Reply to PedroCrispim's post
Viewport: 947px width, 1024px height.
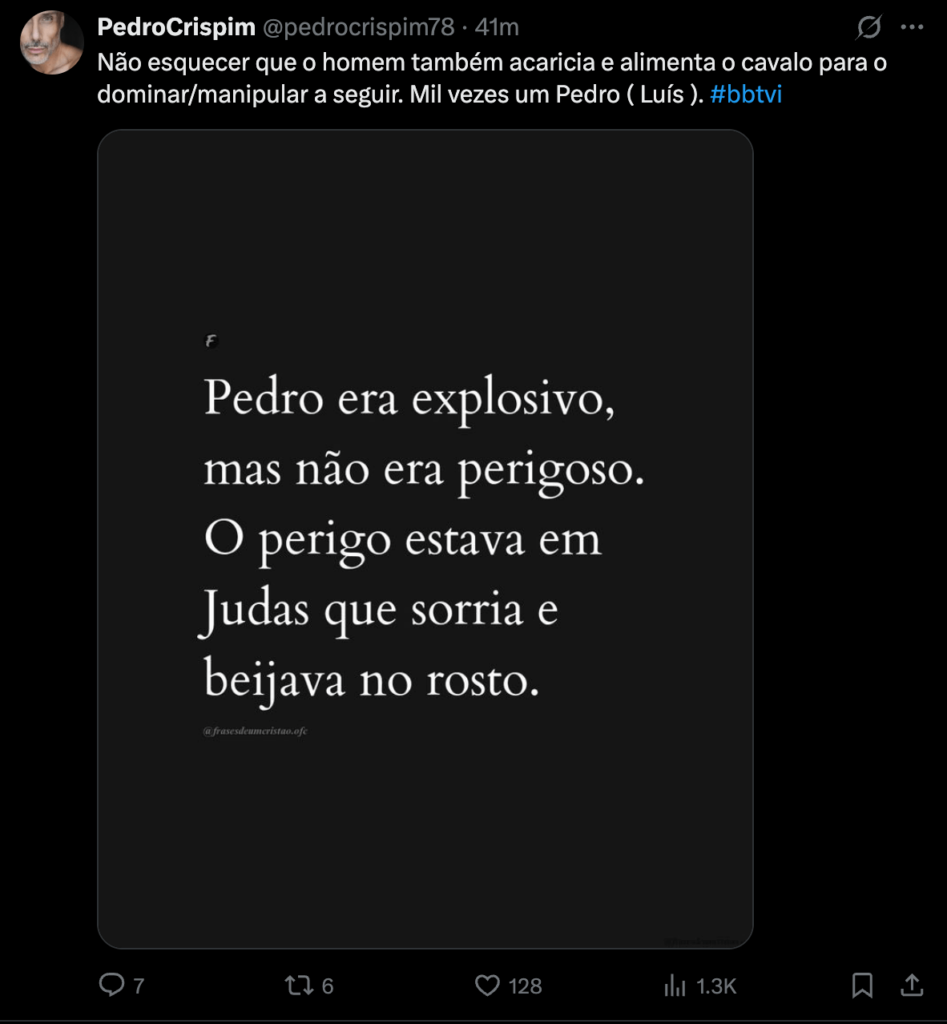111,986
